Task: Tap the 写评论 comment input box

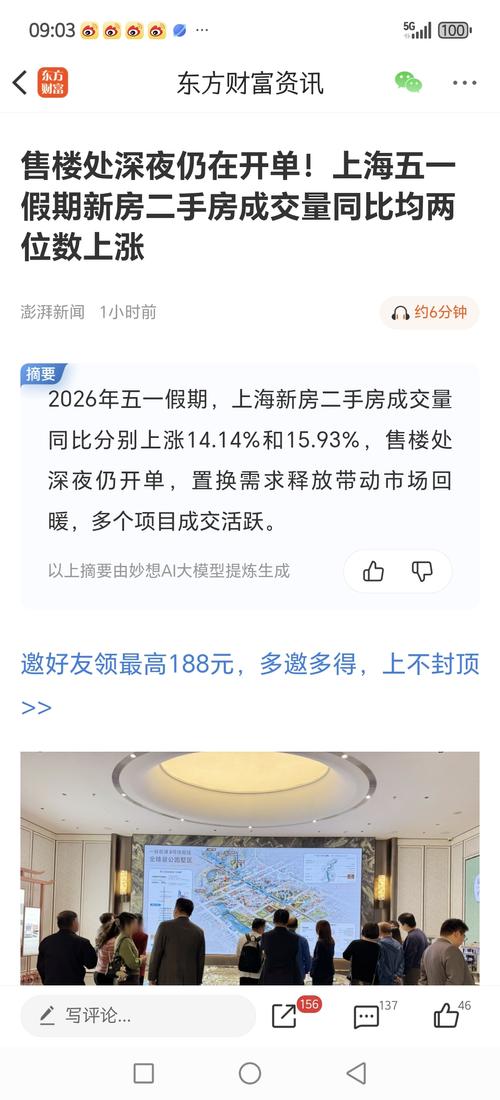Action: (x=138, y=1015)
